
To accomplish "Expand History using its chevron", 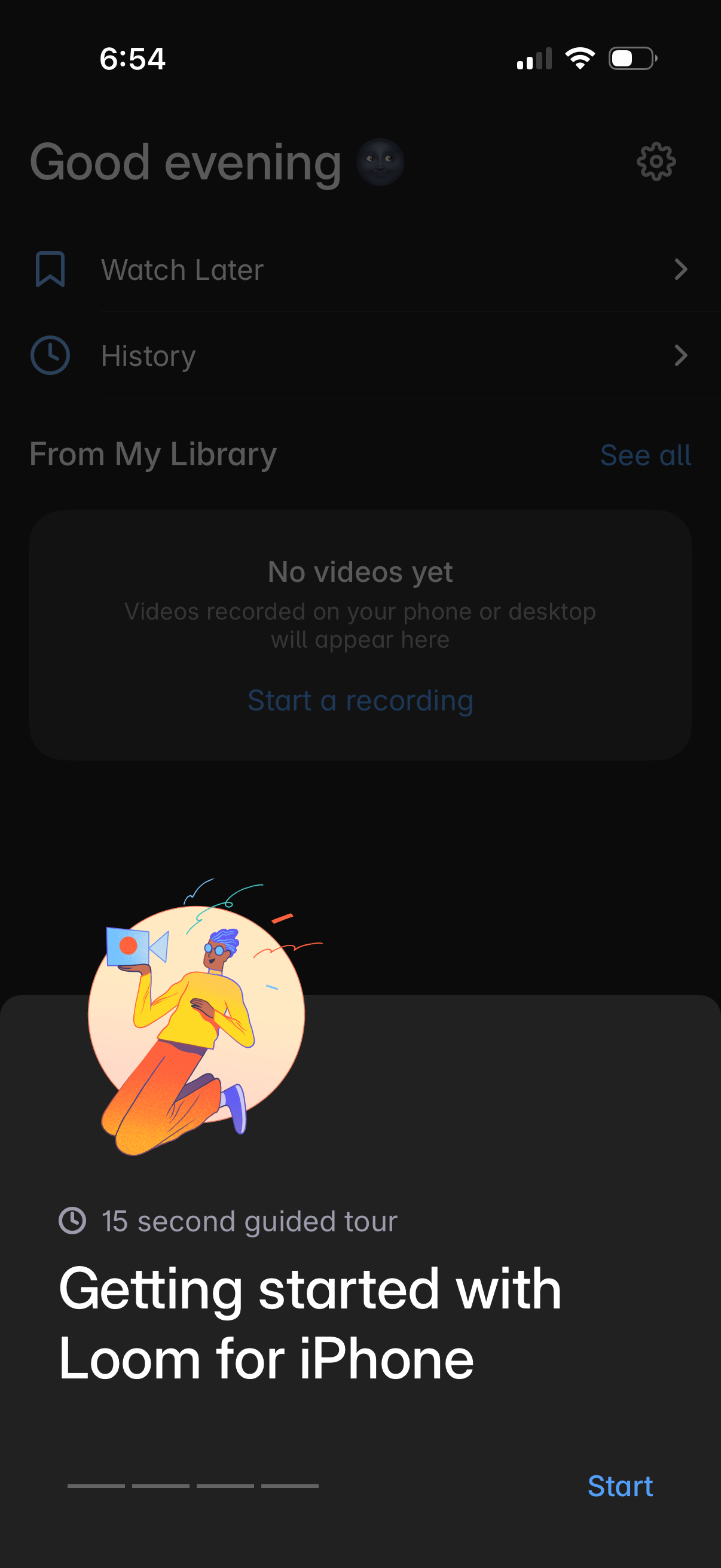I will click(x=681, y=355).
